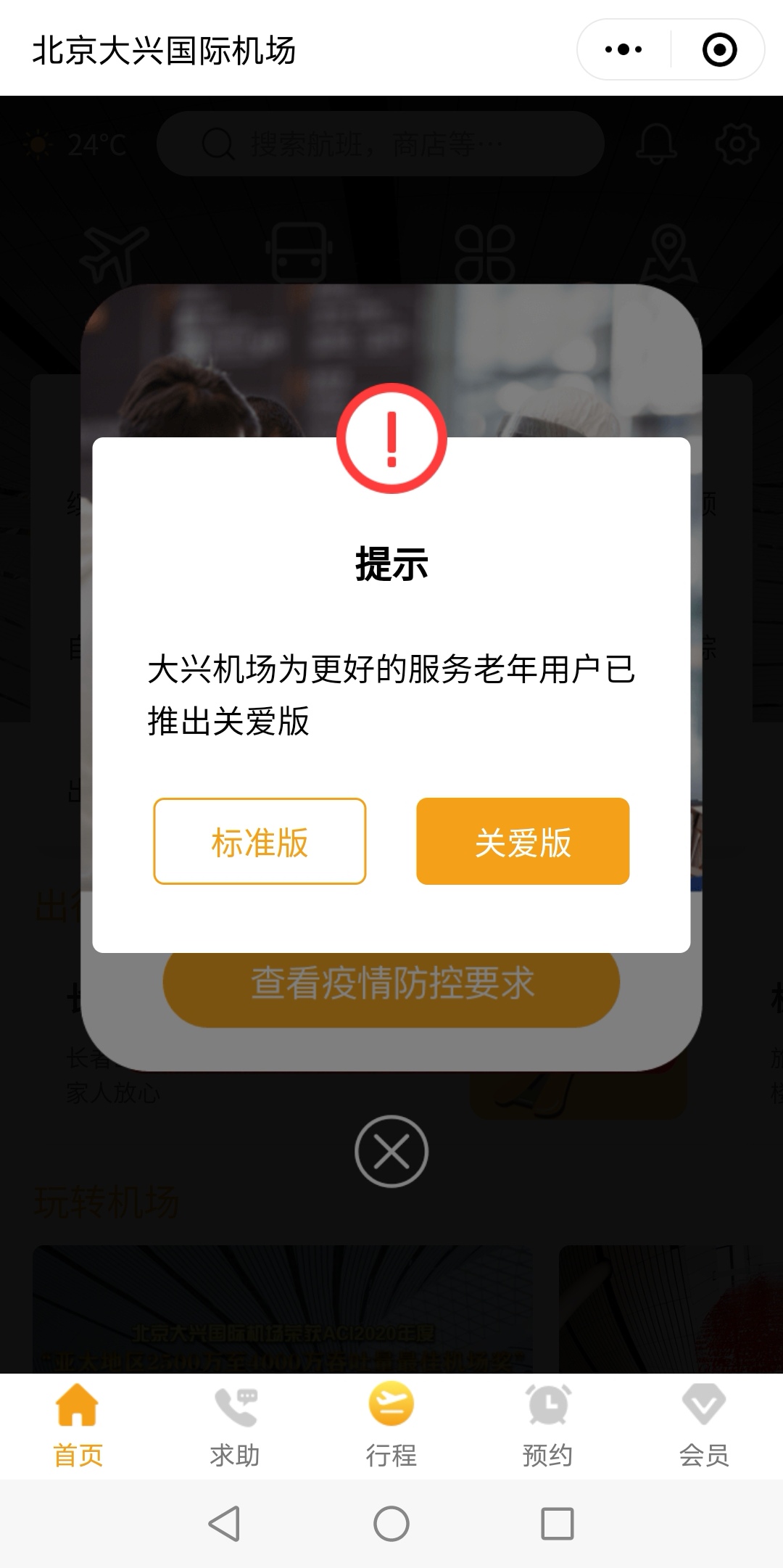Choose the 标准版 standard version
Image resolution: width=783 pixels, height=1568 pixels.
pos(260,841)
